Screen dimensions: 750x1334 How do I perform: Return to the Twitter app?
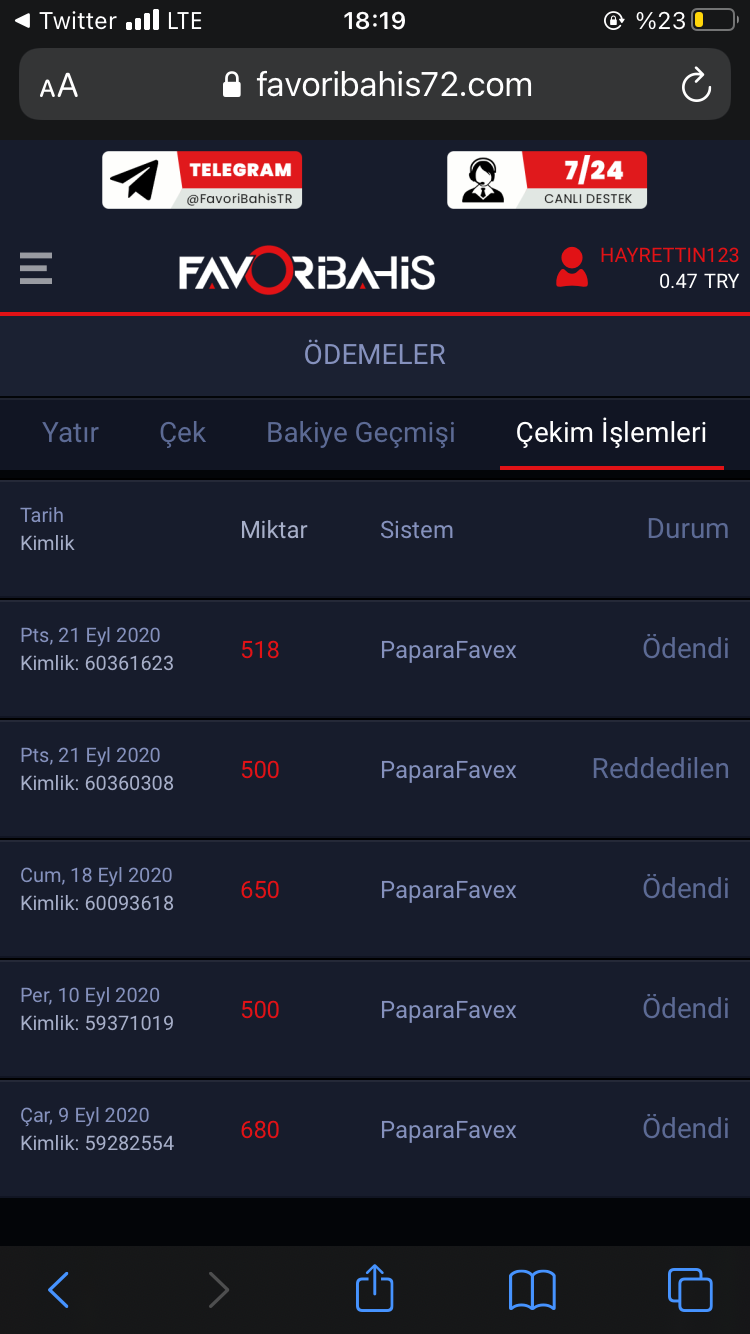point(66,21)
